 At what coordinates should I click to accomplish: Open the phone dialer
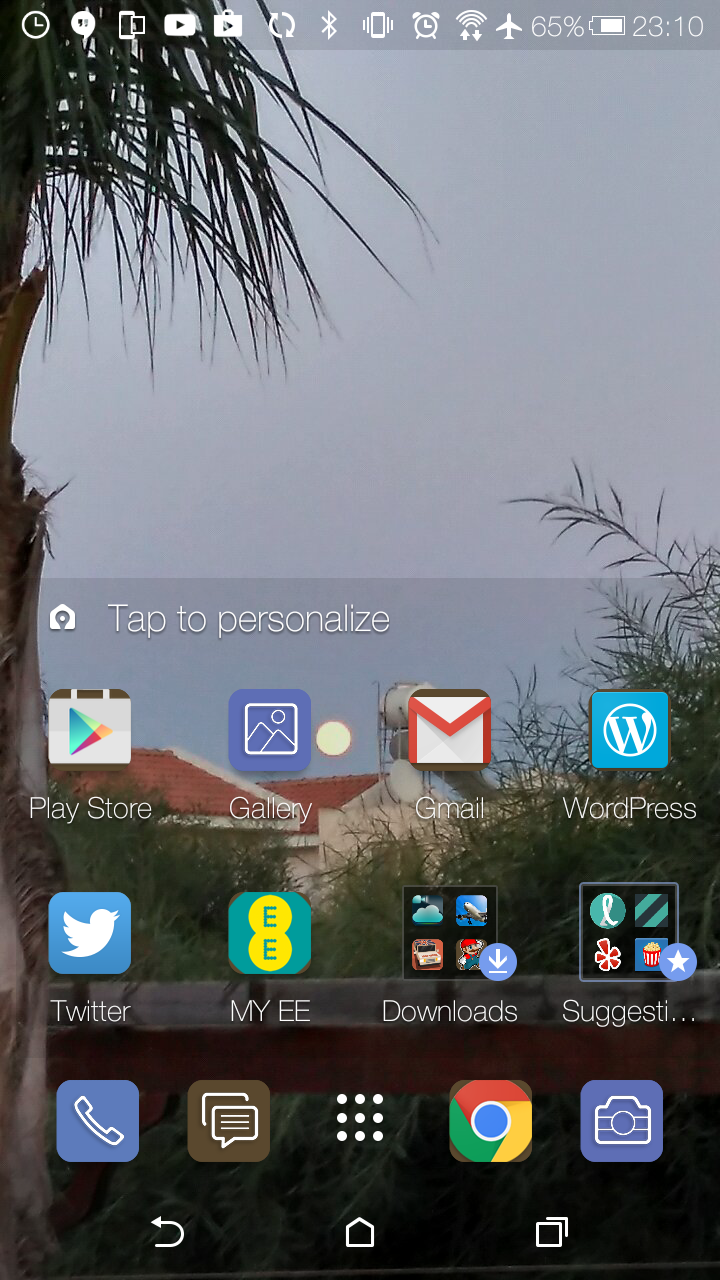click(x=98, y=1121)
